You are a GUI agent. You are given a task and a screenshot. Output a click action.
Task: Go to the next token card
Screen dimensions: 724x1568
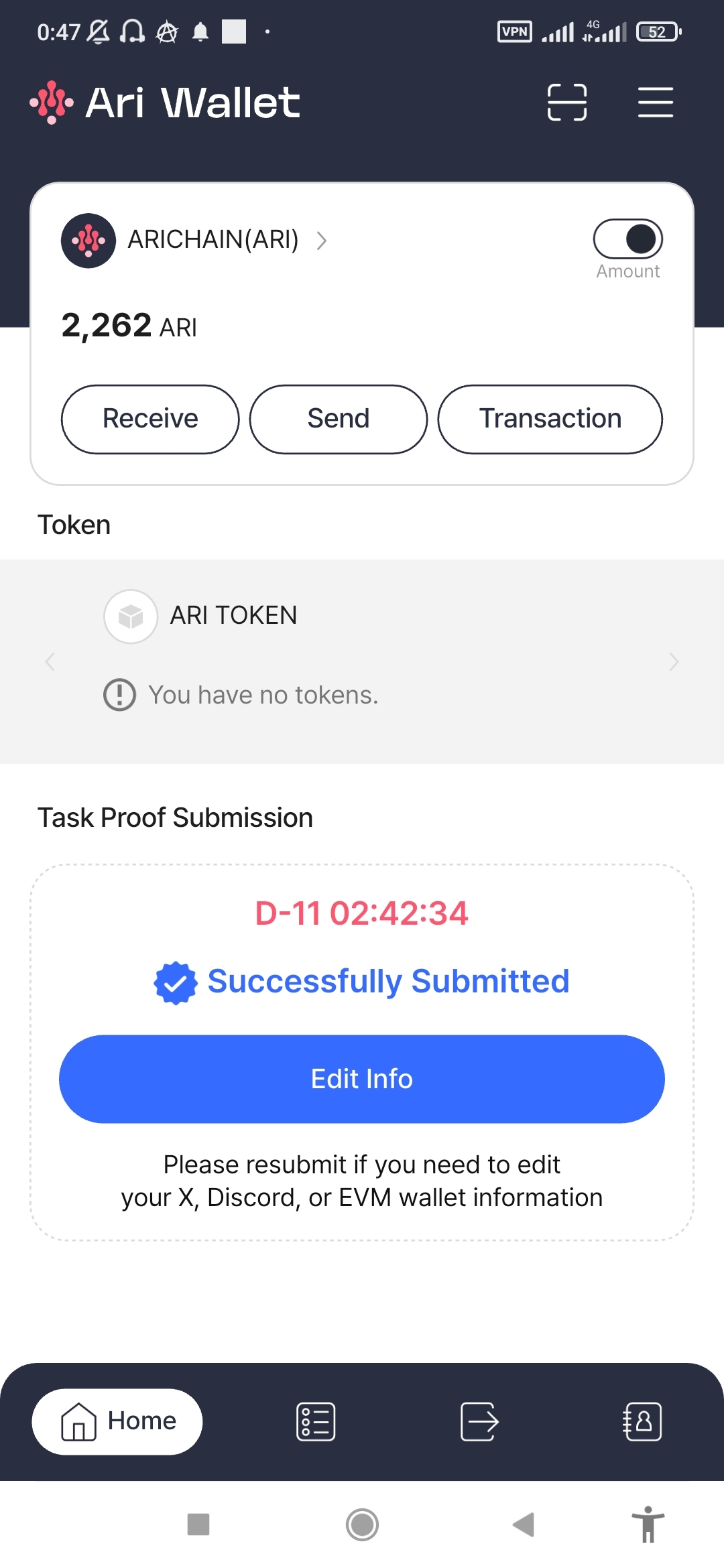coord(674,662)
